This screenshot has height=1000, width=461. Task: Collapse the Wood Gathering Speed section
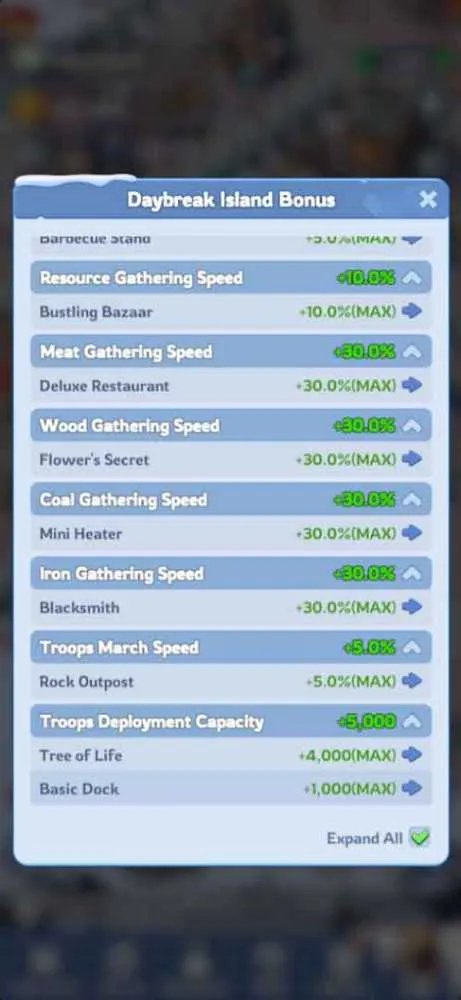click(413, 426)
